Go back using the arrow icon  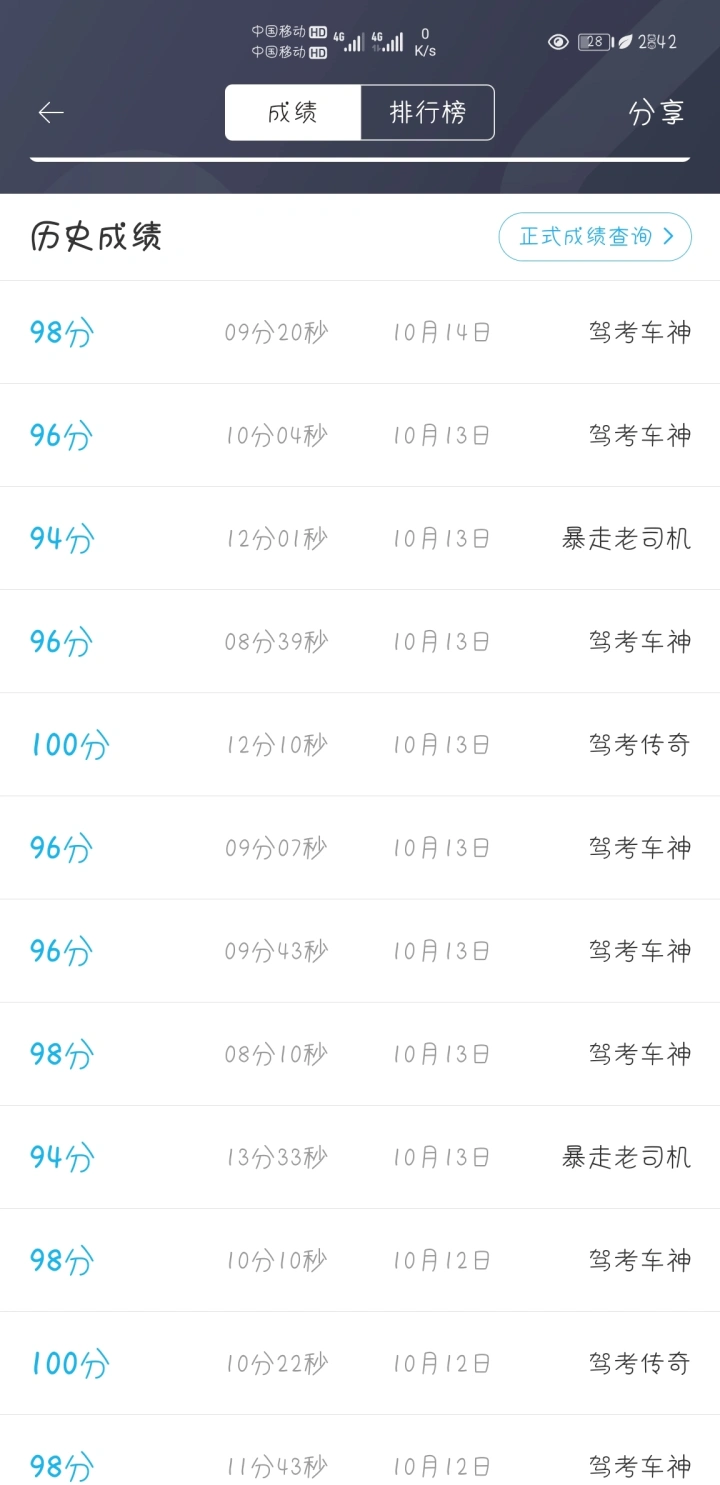pos(51,113)
